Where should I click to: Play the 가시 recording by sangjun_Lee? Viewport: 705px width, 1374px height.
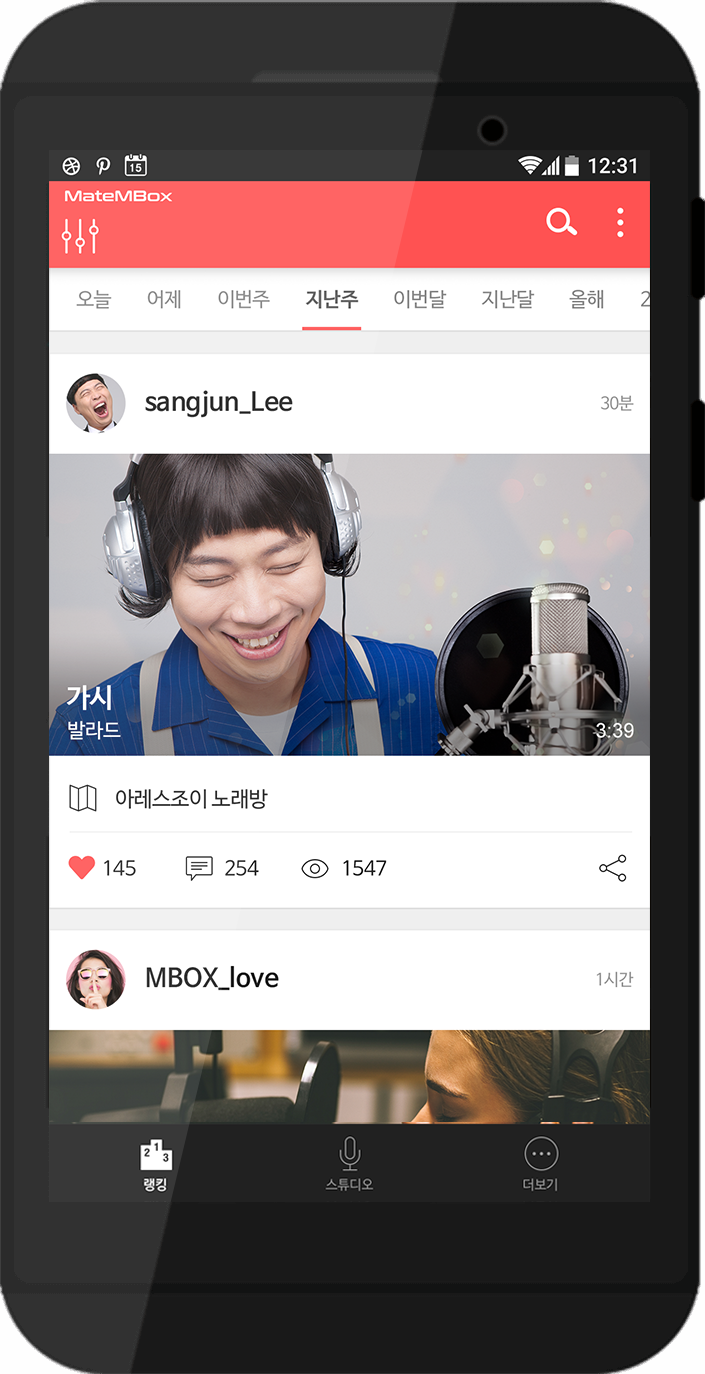[x=349, y=604]
